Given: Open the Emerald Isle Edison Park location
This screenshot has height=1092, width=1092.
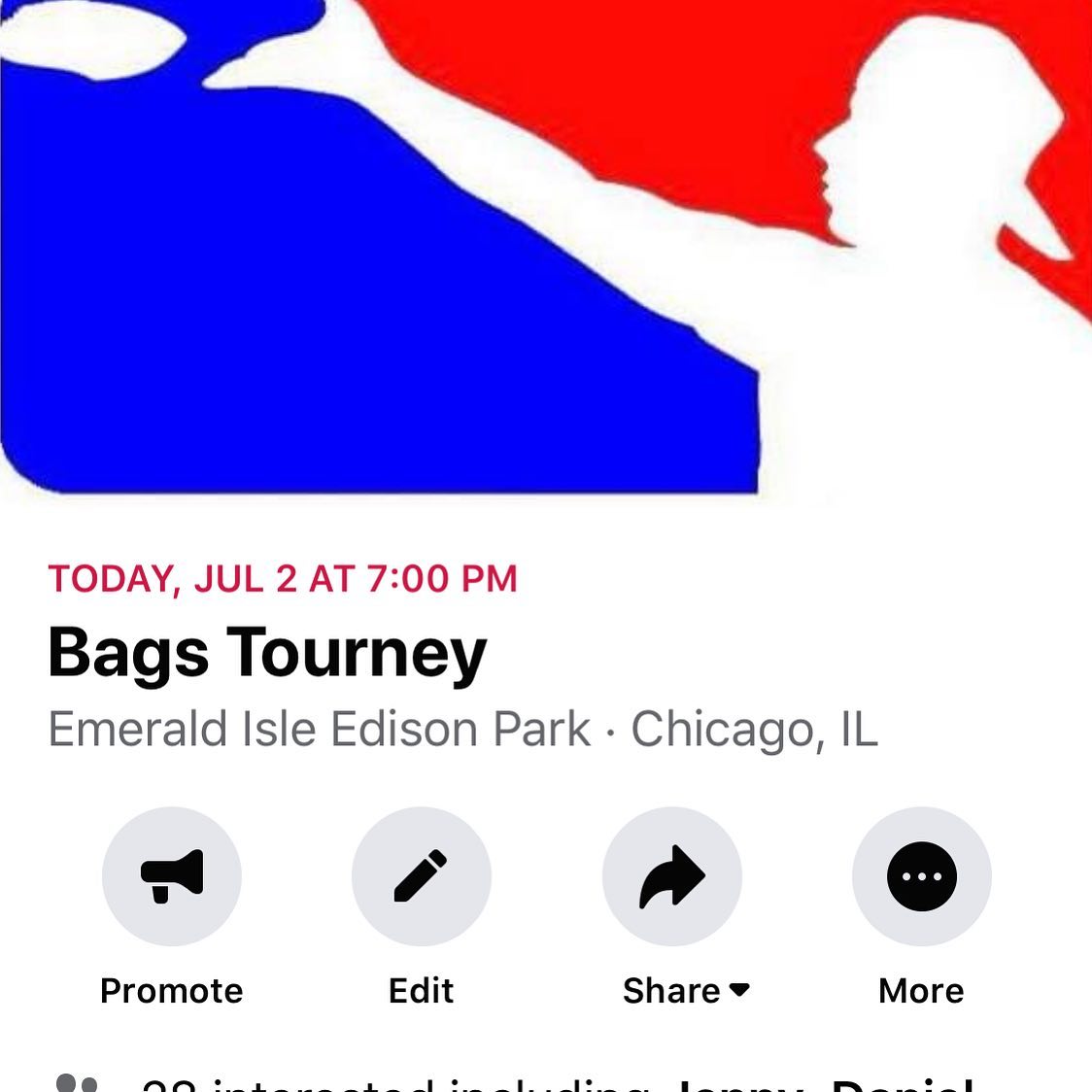Looking at the screenshot, I should click(x=321, y=730).
